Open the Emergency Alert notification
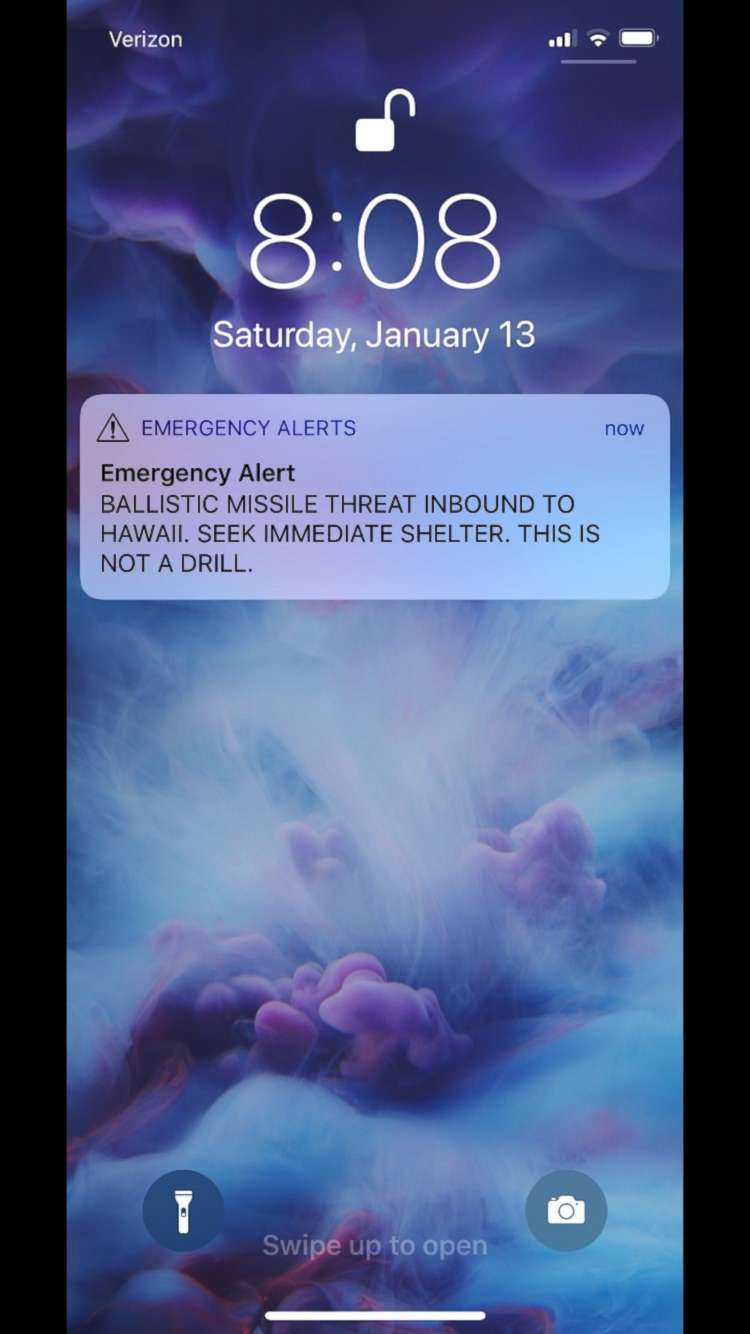 pyautogui.click(x=375, y=497)
